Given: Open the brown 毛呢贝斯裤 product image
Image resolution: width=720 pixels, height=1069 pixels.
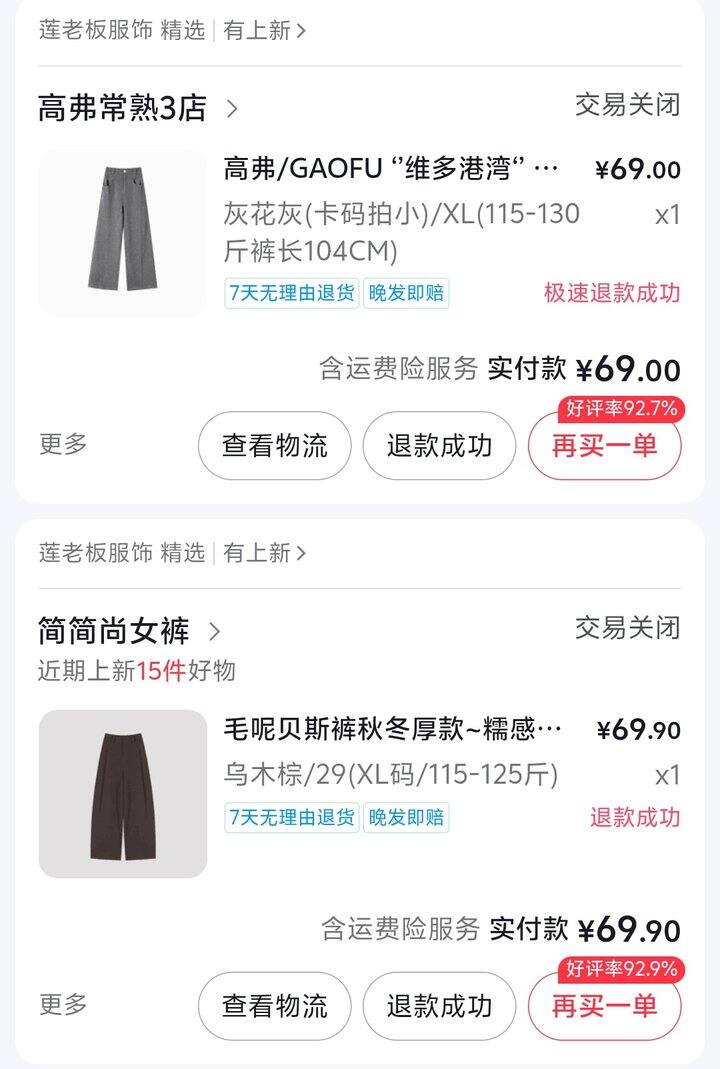Looking at the screenshot, I should (x=122, y=794).
